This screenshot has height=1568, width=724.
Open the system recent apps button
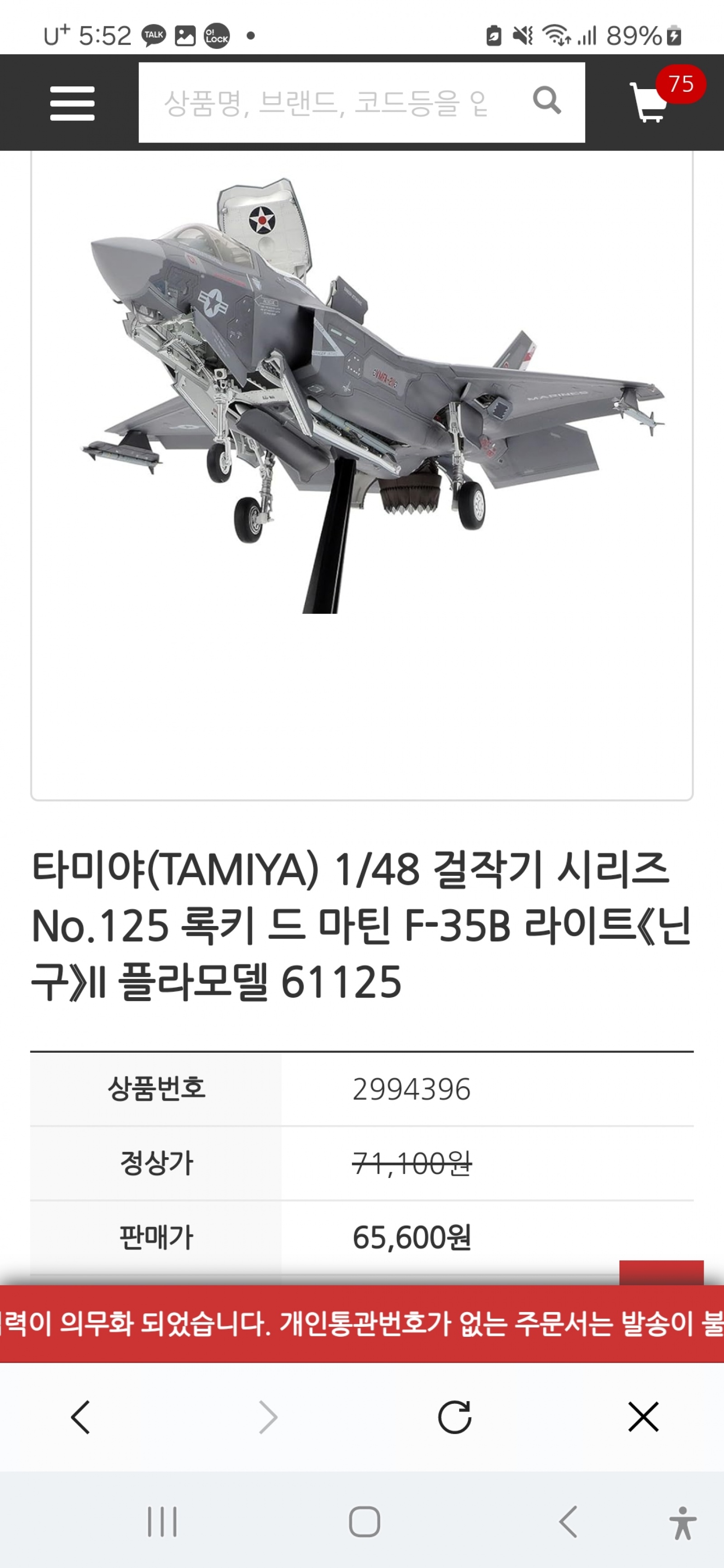[x=162, y=1522]
